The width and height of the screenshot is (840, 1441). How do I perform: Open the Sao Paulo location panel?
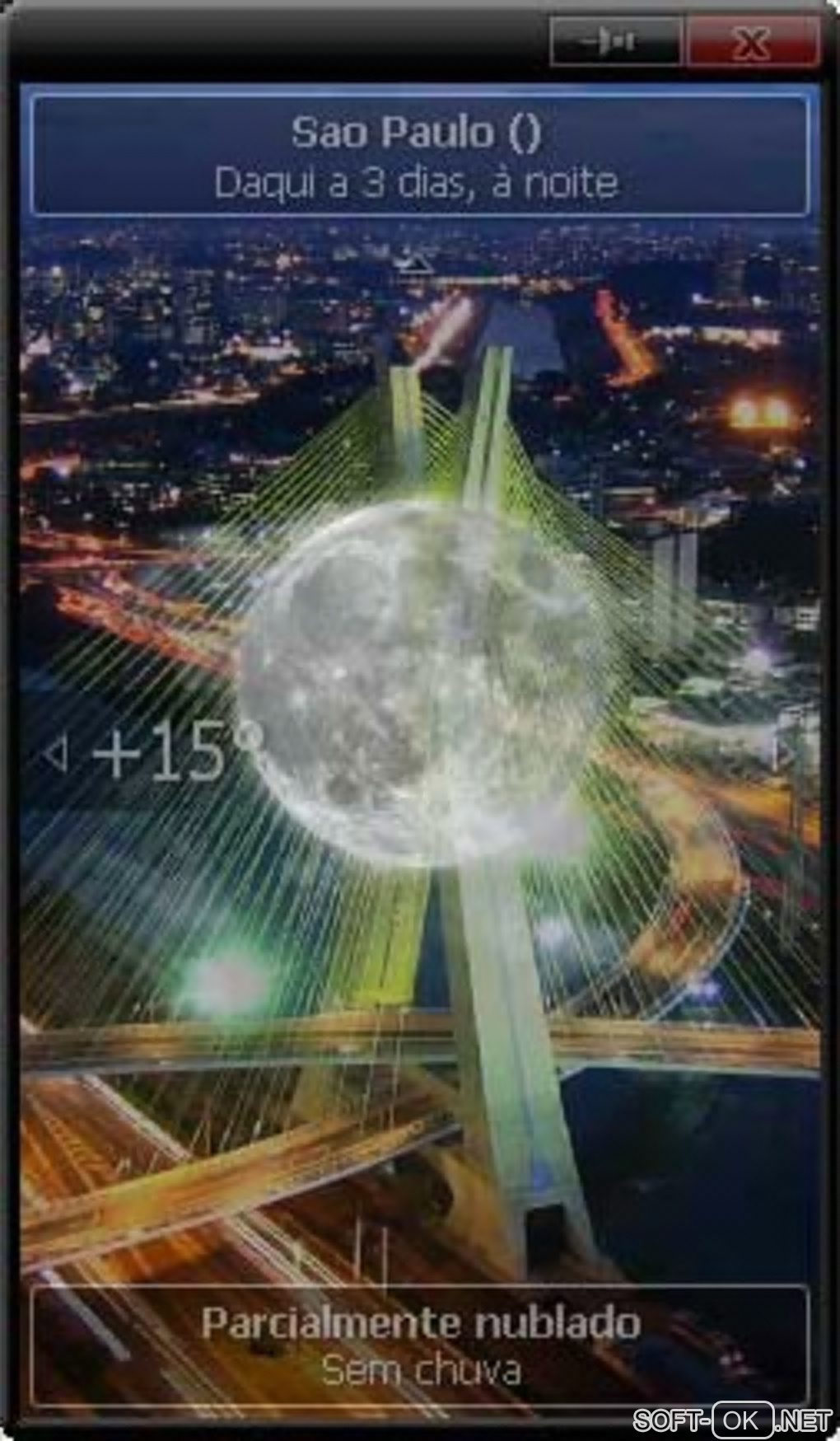[x=419, y=156]
